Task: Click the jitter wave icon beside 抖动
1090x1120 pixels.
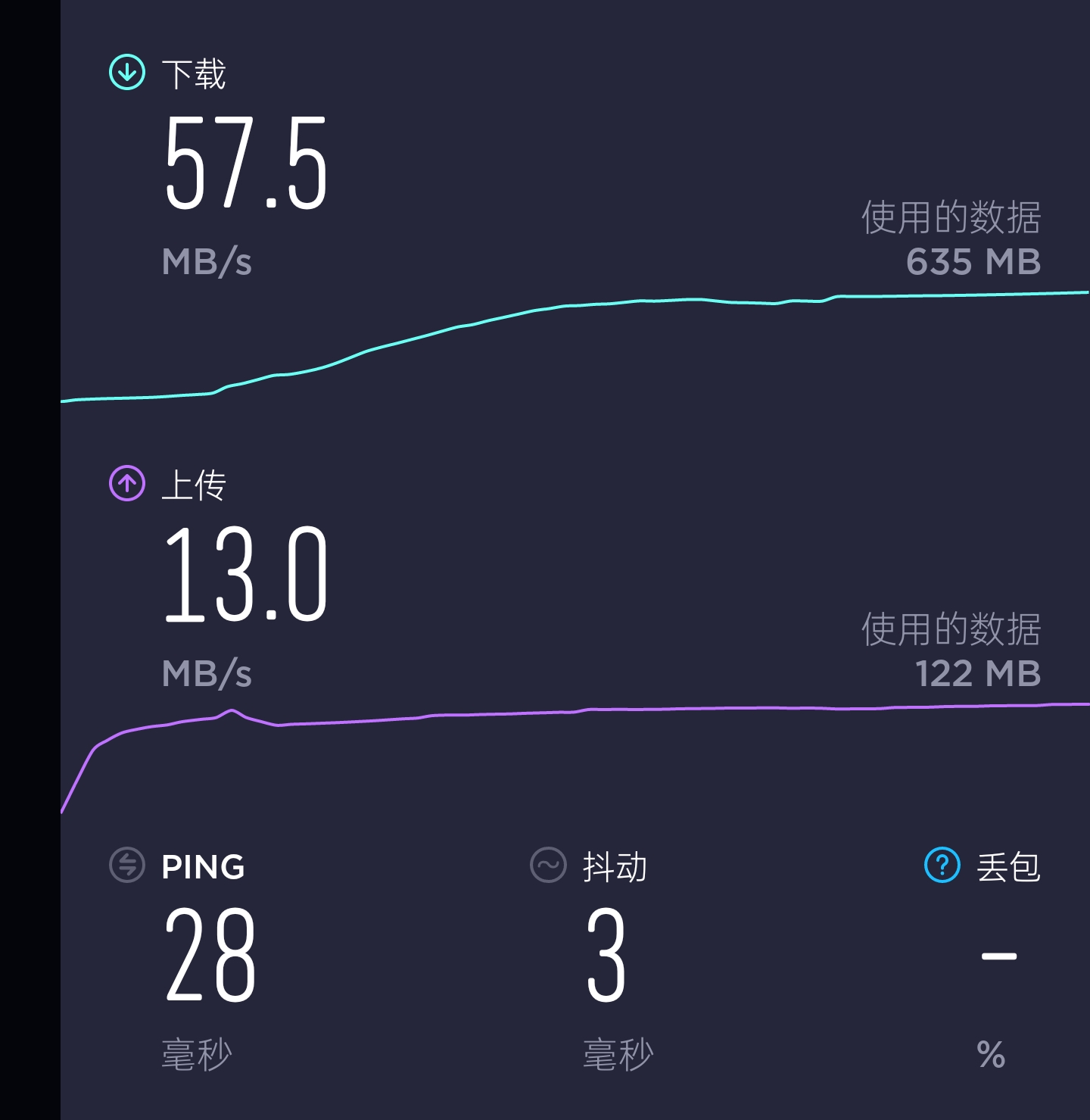Action: click(550, 864)
